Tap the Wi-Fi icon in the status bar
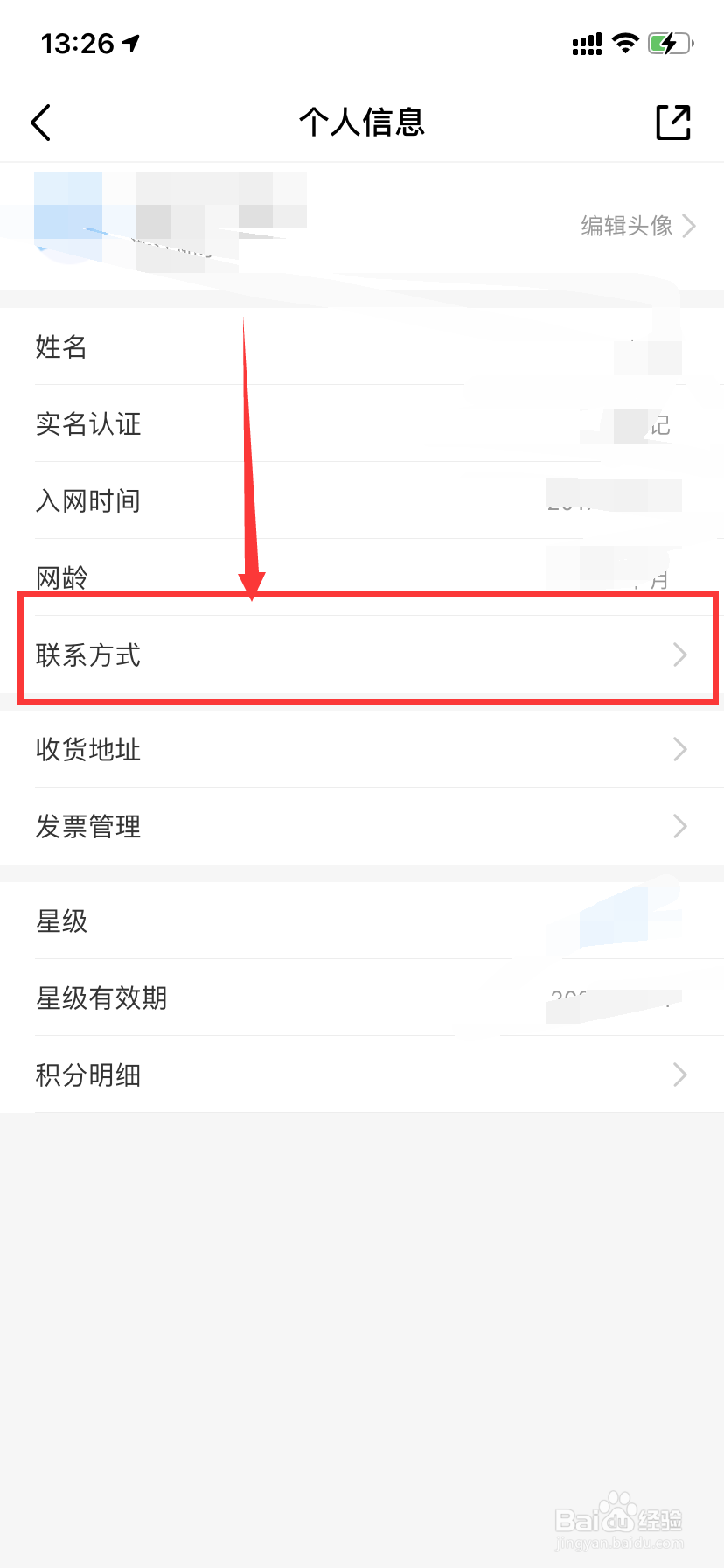 tap(626, 43)
